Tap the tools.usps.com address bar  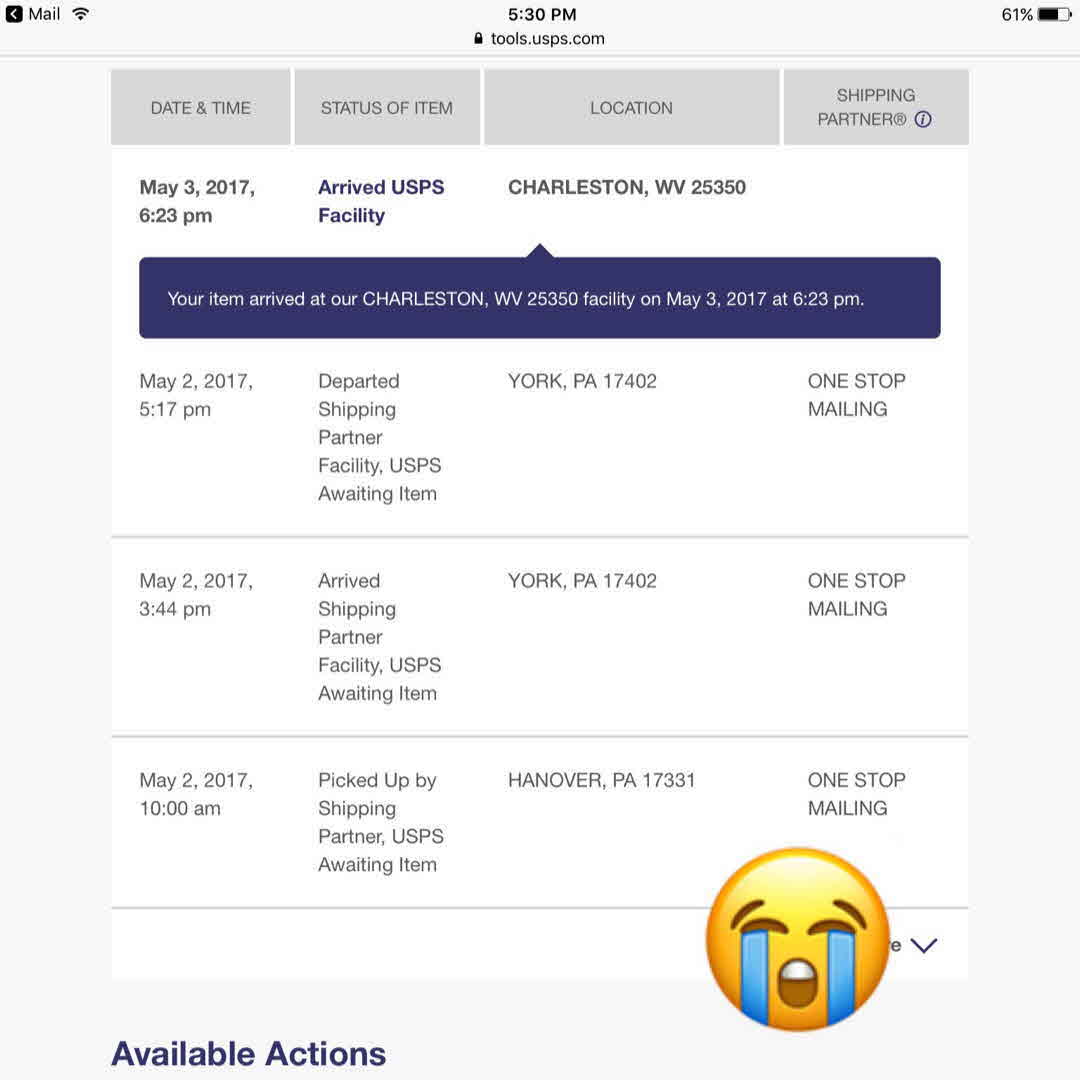click(x=540, y=39)
